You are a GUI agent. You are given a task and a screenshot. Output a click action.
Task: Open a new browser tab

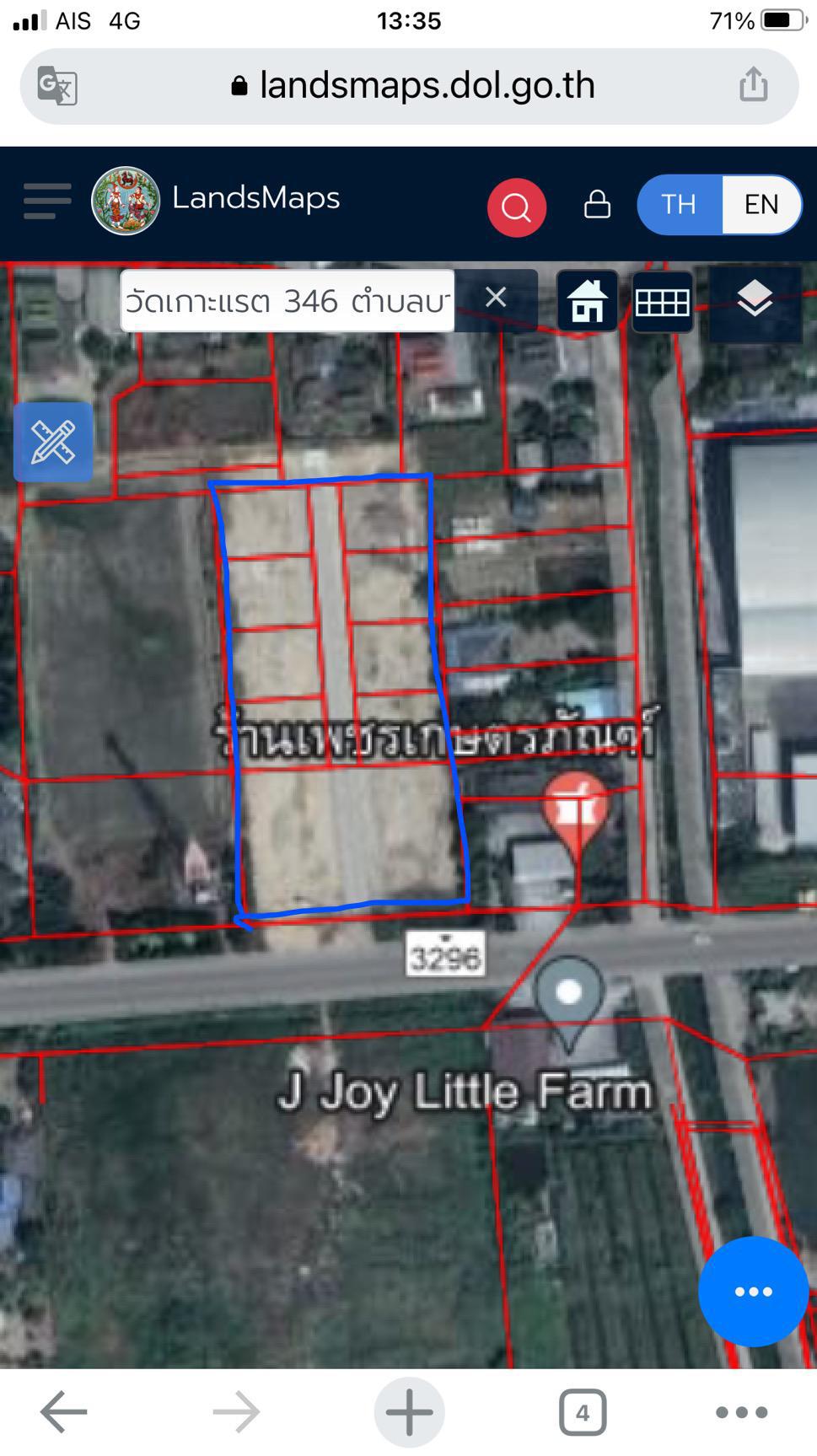click(409, 1412)
